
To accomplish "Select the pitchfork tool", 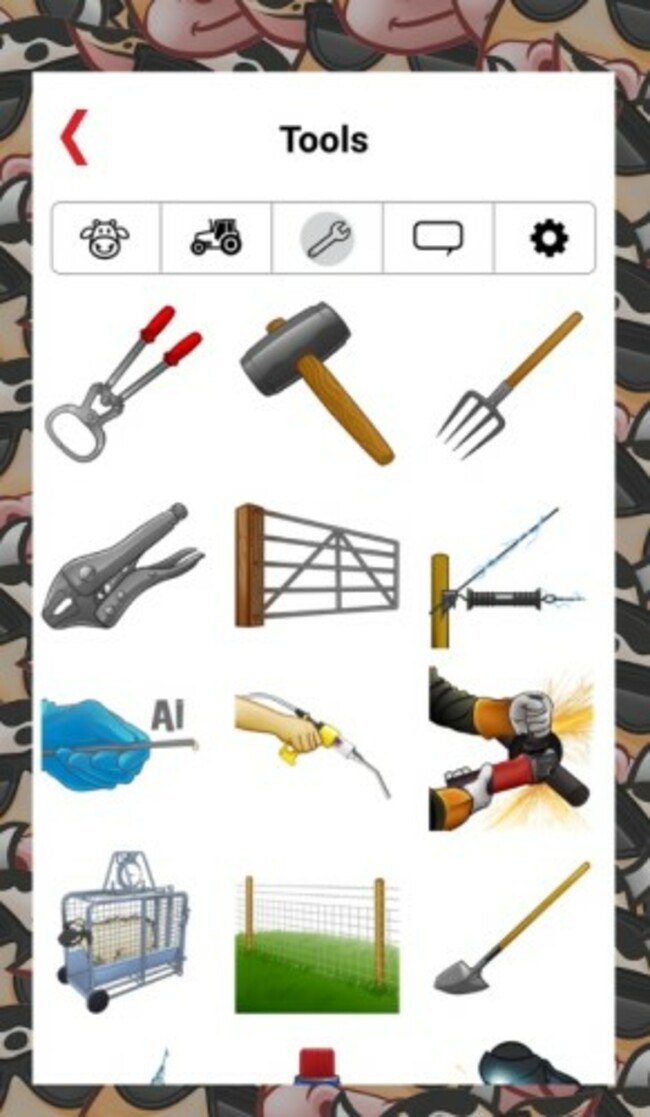I will point(510,385).
